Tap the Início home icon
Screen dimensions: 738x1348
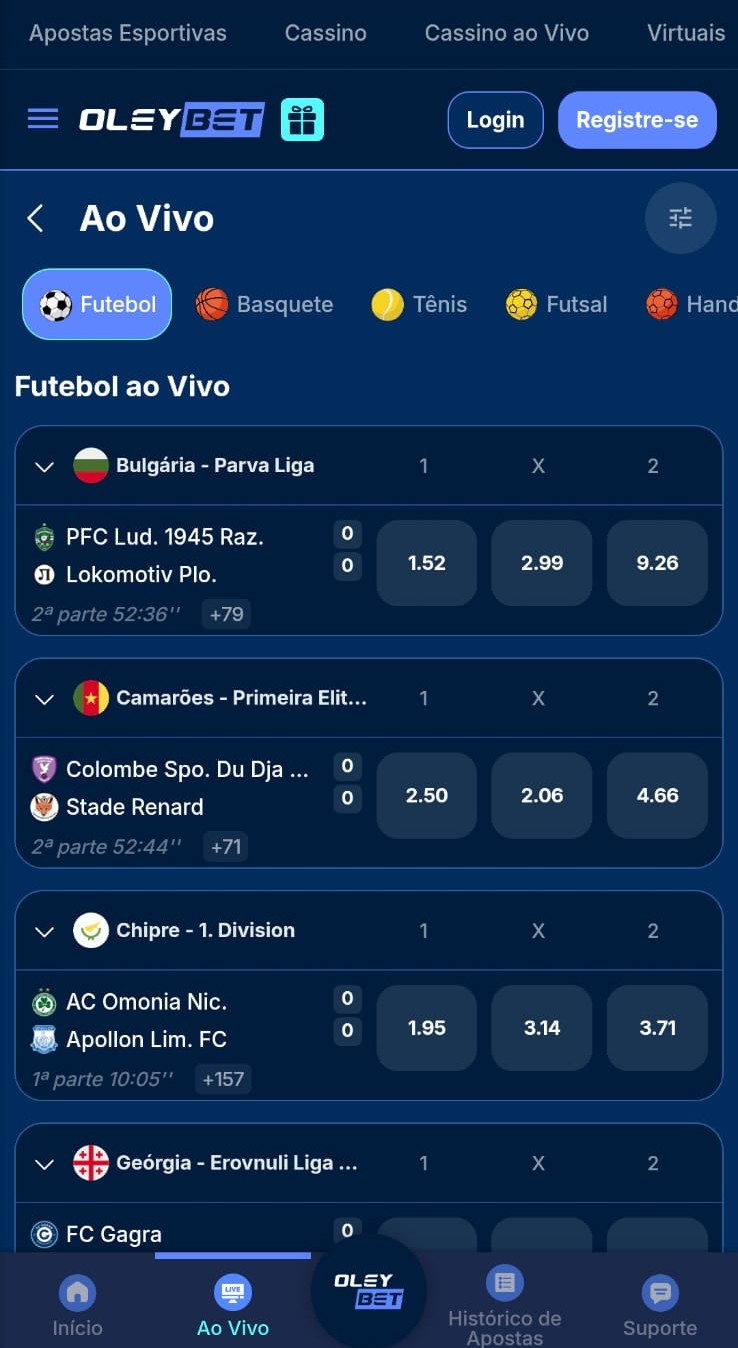tap(77, 1292)
